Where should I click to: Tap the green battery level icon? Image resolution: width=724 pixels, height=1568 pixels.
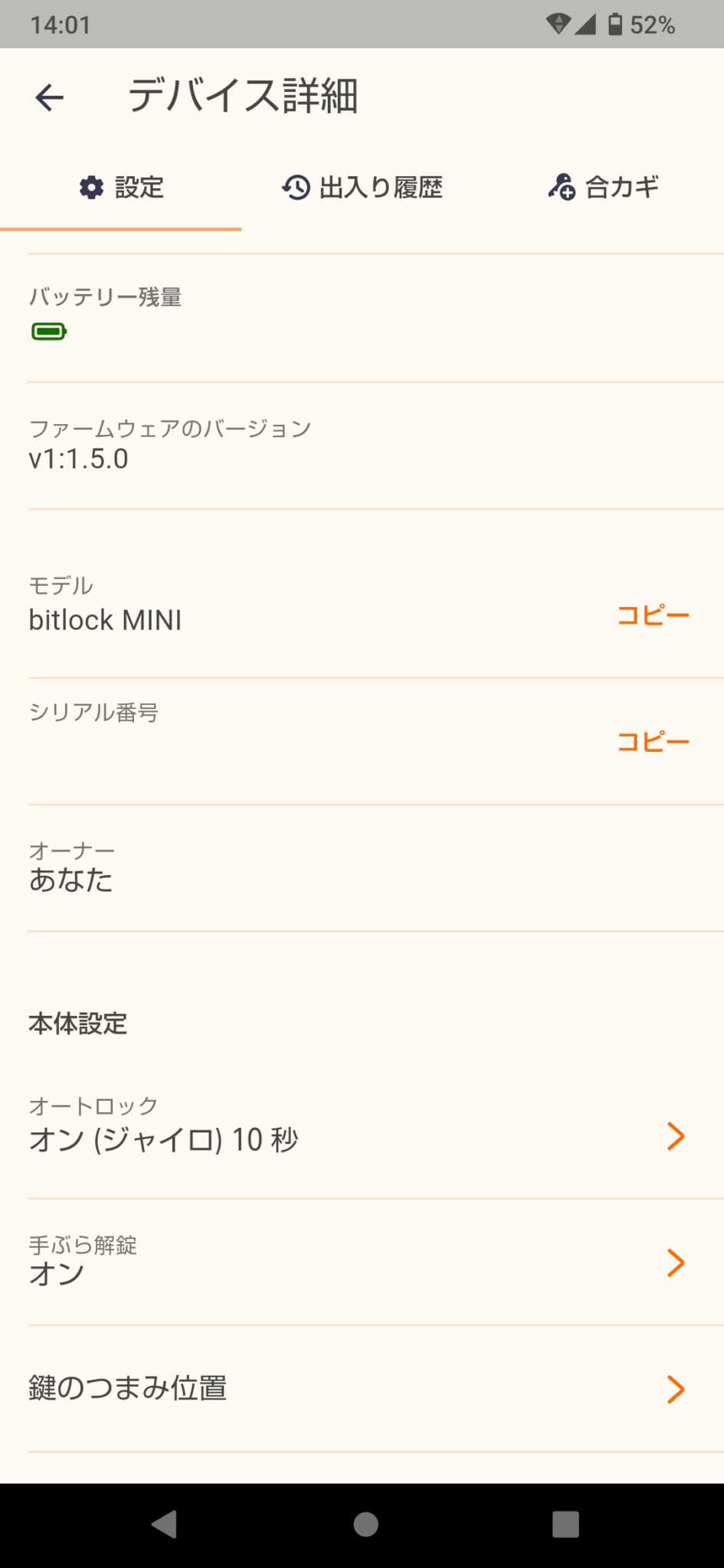pyautogui.click(x=48, y=332)
